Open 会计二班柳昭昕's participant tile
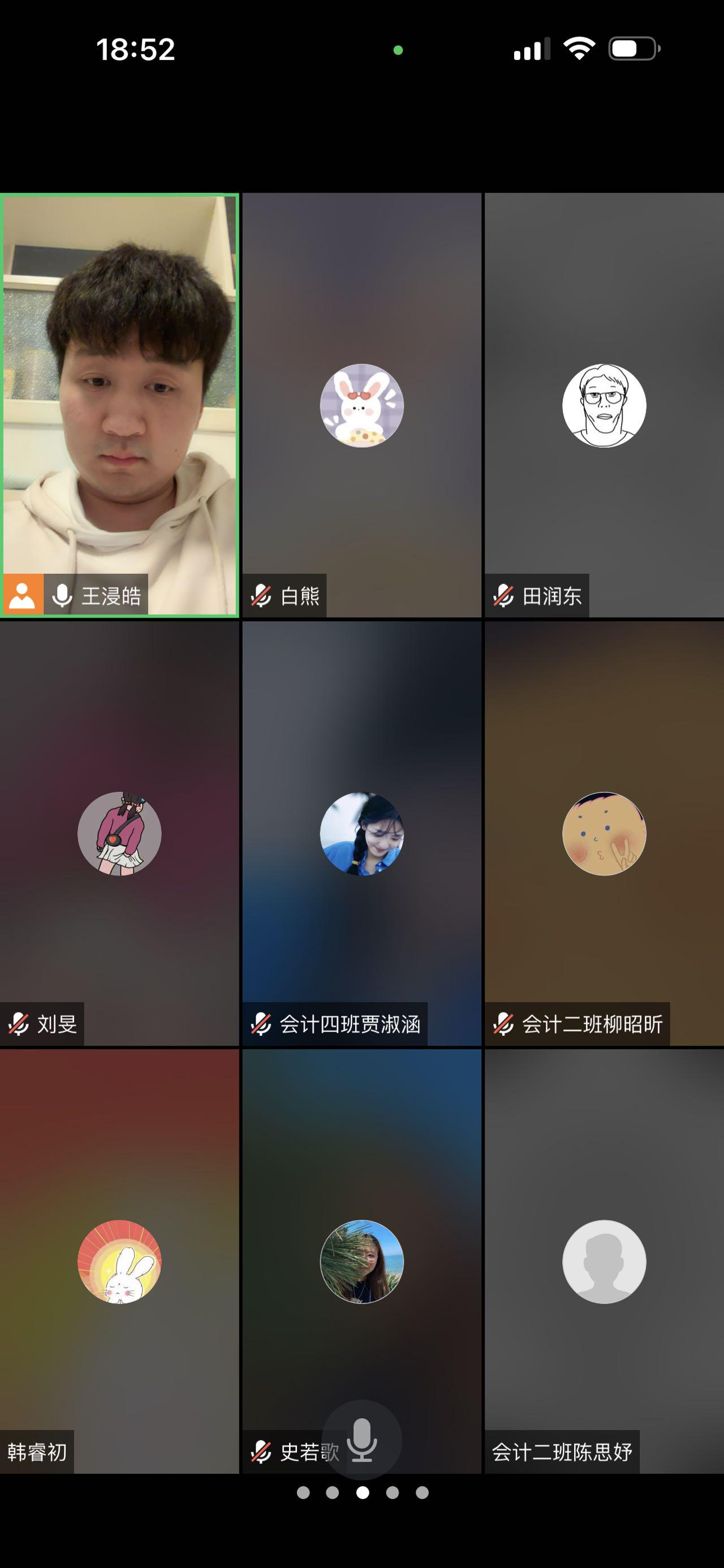This screenshot has height=1568, width=724. [604, 833]
